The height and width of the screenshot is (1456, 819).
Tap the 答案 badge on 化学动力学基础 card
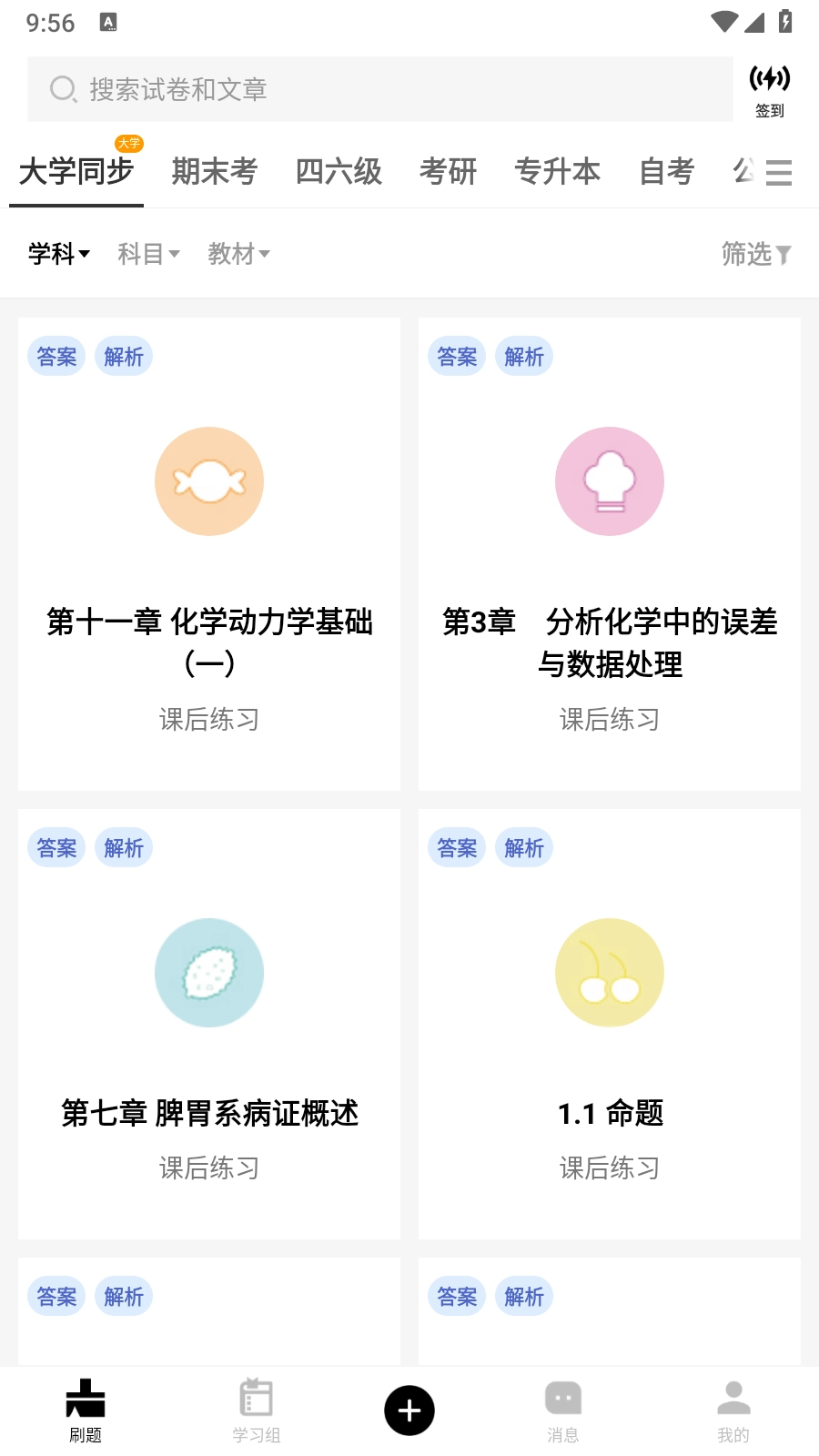(x=56, y=356)
